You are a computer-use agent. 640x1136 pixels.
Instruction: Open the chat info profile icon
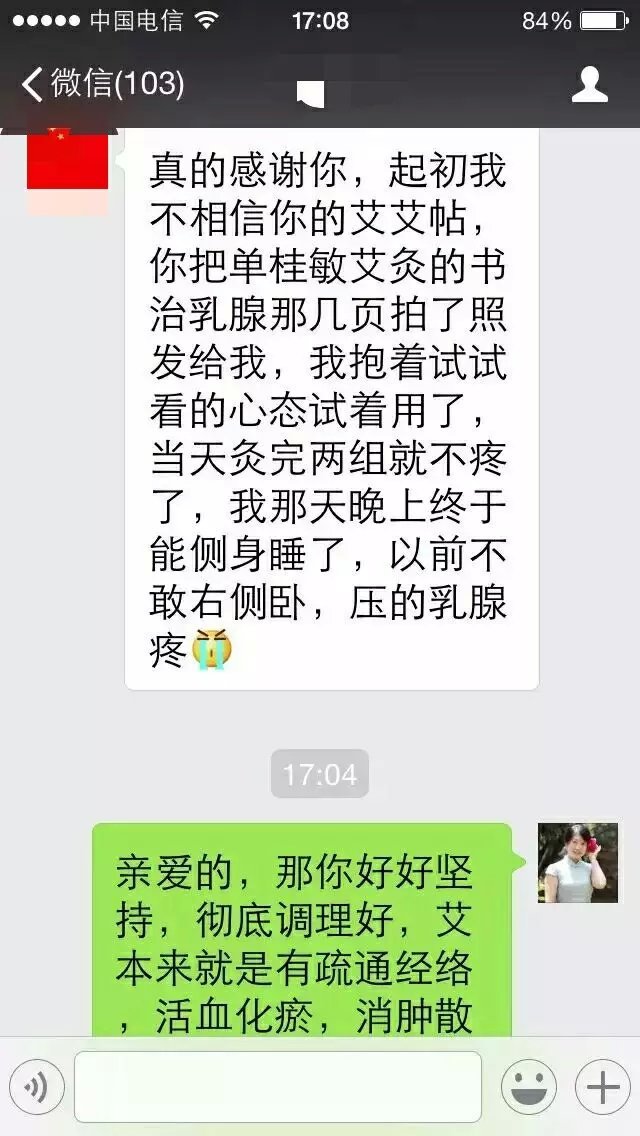tap(589, 84)
